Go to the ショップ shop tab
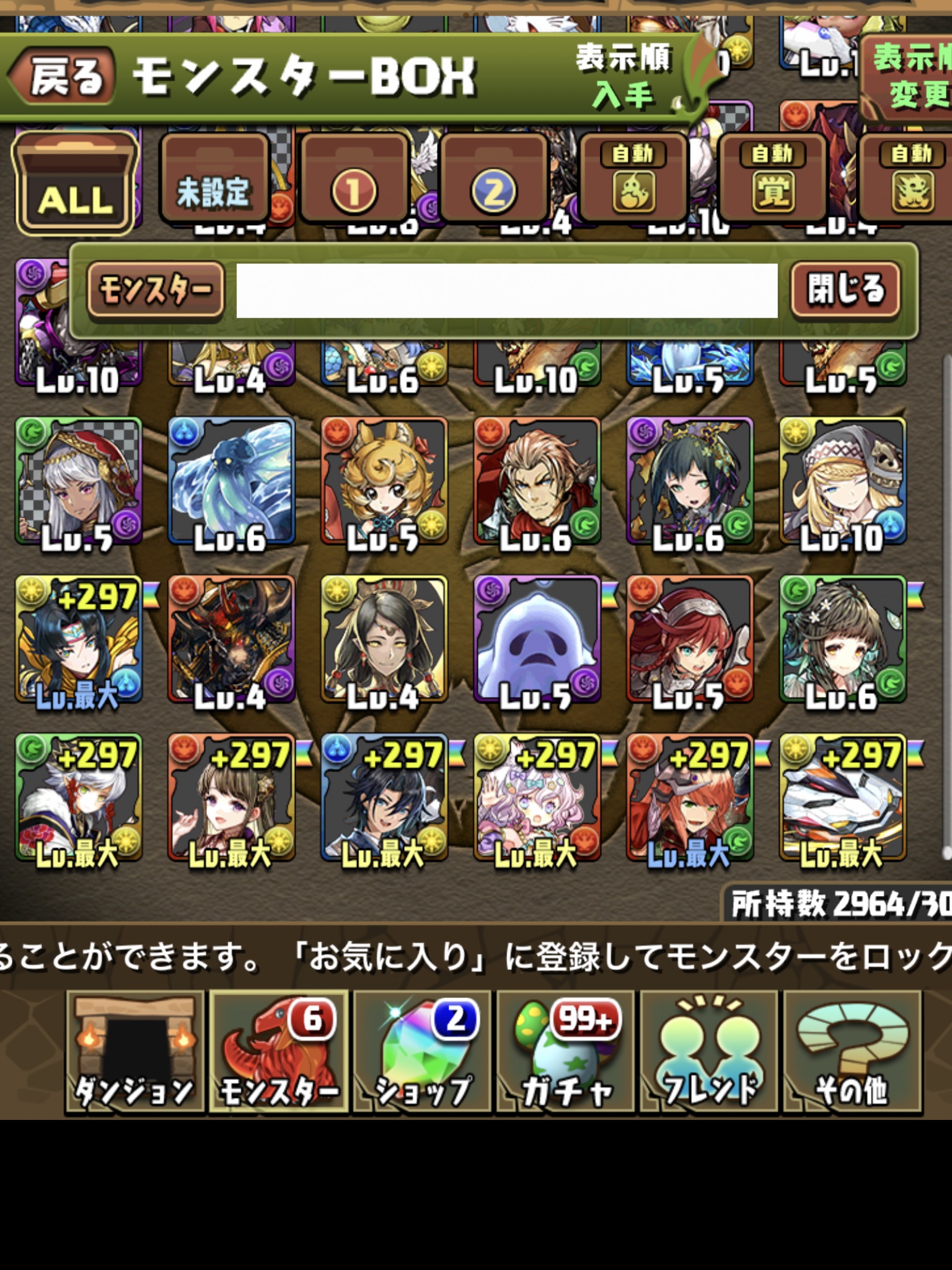The width and height of the screenshot is (952, 1270). [422, 1052]
